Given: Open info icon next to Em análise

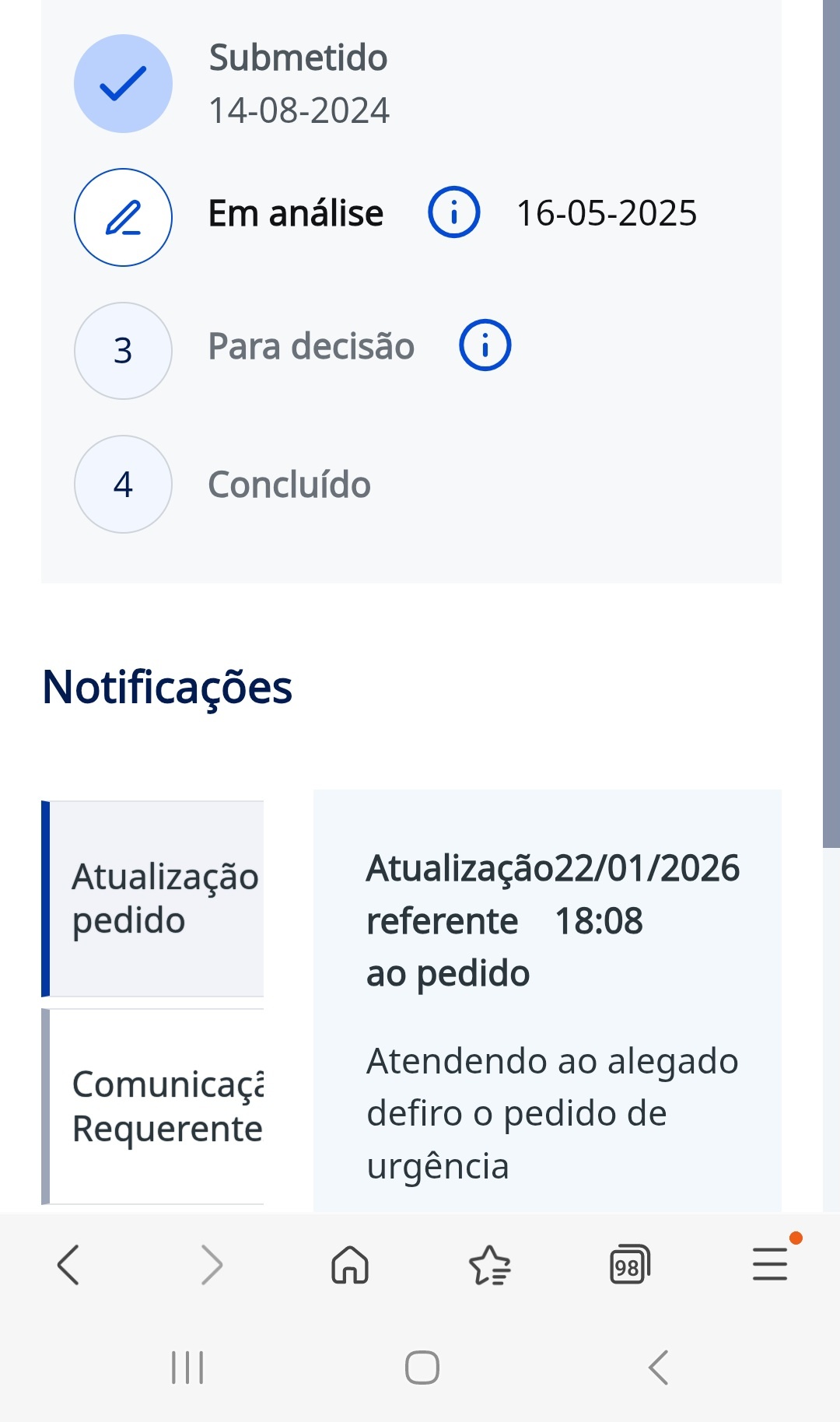Looking at the screenshot, I should [454, 212].
